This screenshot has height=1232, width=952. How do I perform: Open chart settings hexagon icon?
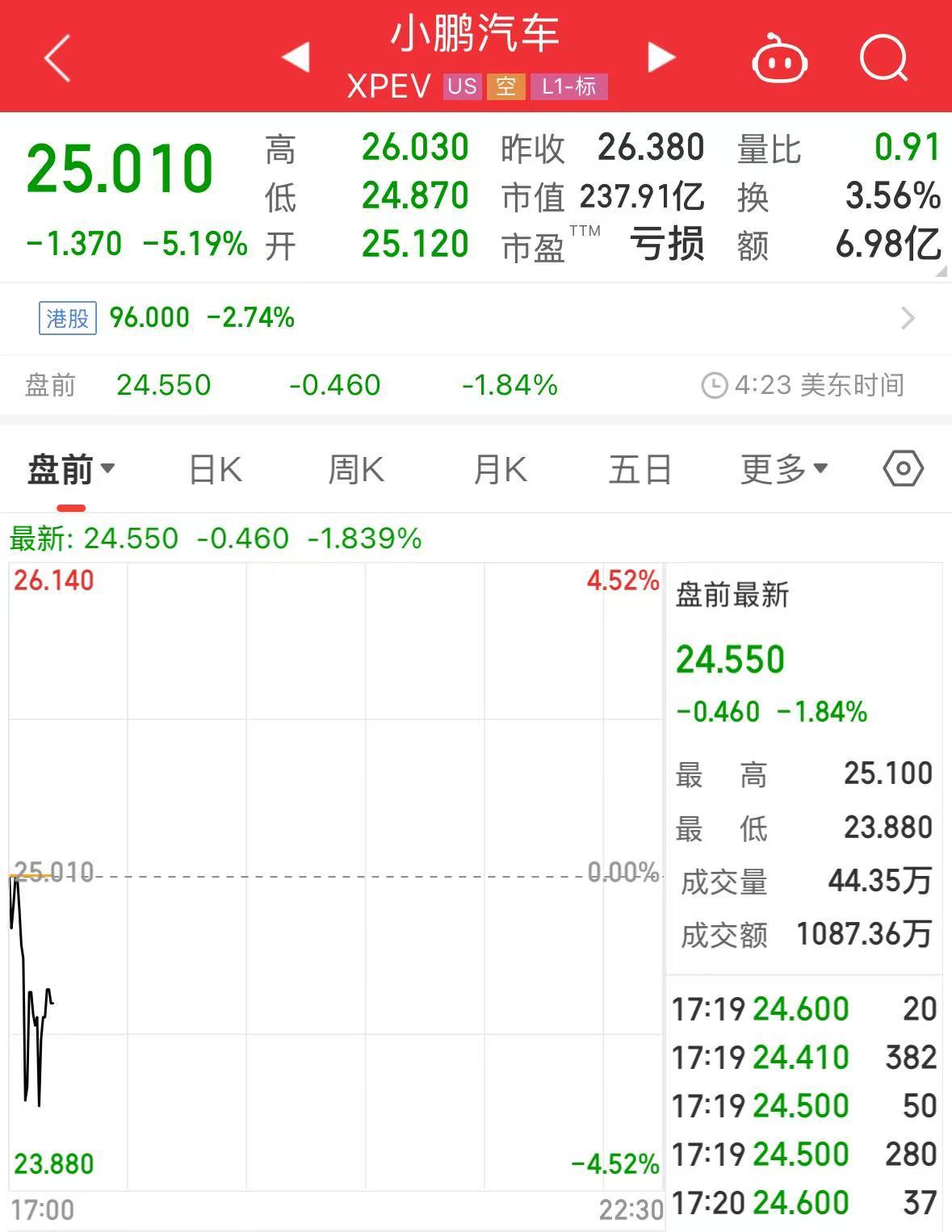[903, 468]
